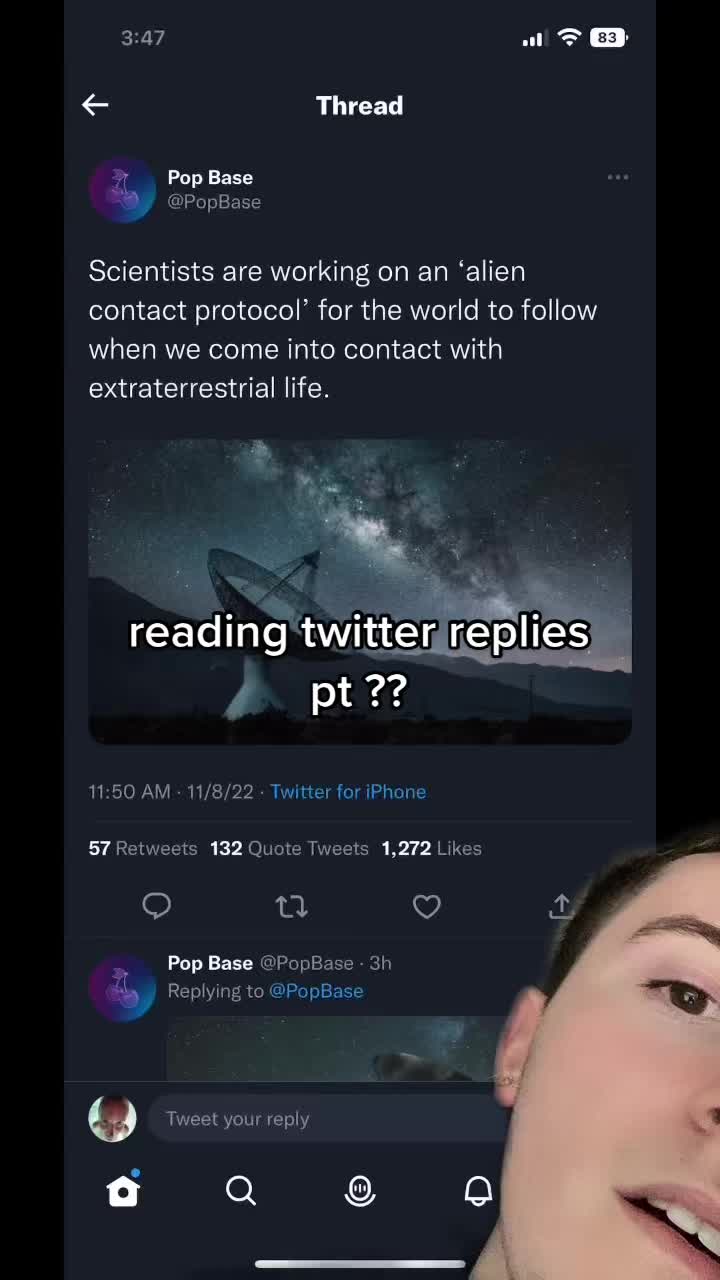Open Pop Base's profile avatar on main tweet
This screenshot has height=1280, width=720.
pos(122,189)
